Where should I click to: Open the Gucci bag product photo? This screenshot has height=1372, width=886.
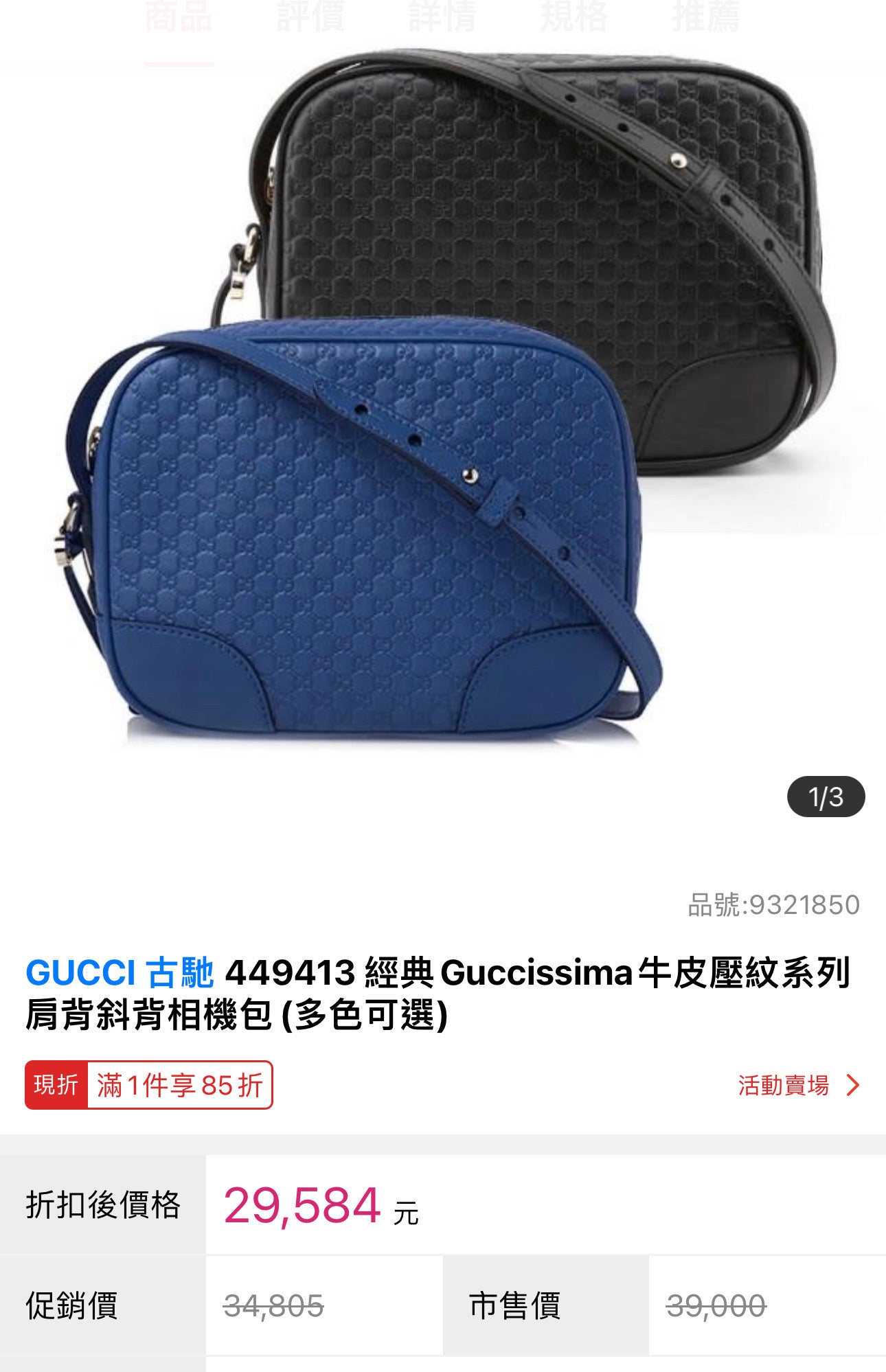point(443,412)
